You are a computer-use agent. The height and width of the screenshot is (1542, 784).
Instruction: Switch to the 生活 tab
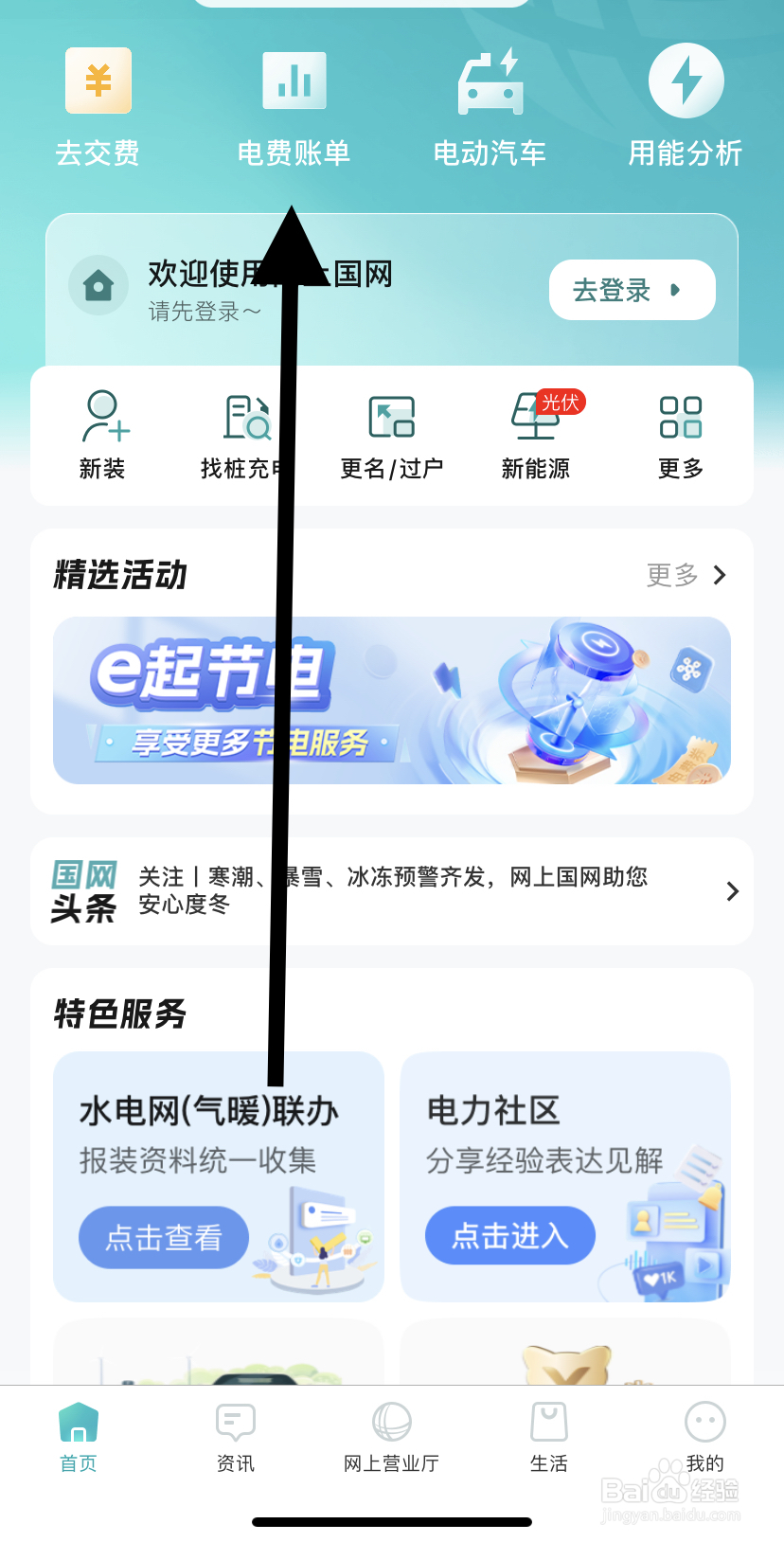(x=548, y=1438)
